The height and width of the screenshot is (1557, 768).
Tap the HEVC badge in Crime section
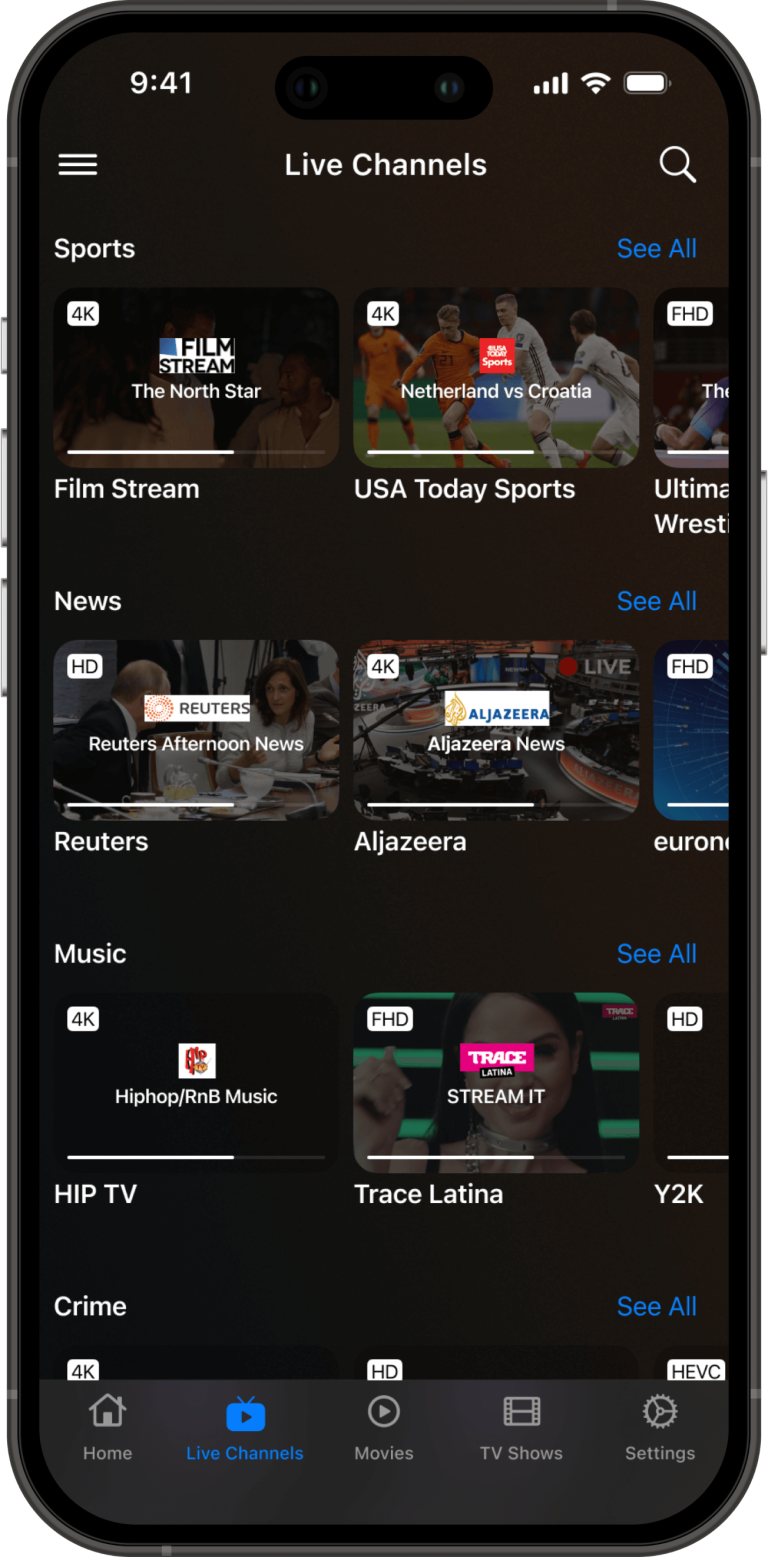(x=695, y=1371)
